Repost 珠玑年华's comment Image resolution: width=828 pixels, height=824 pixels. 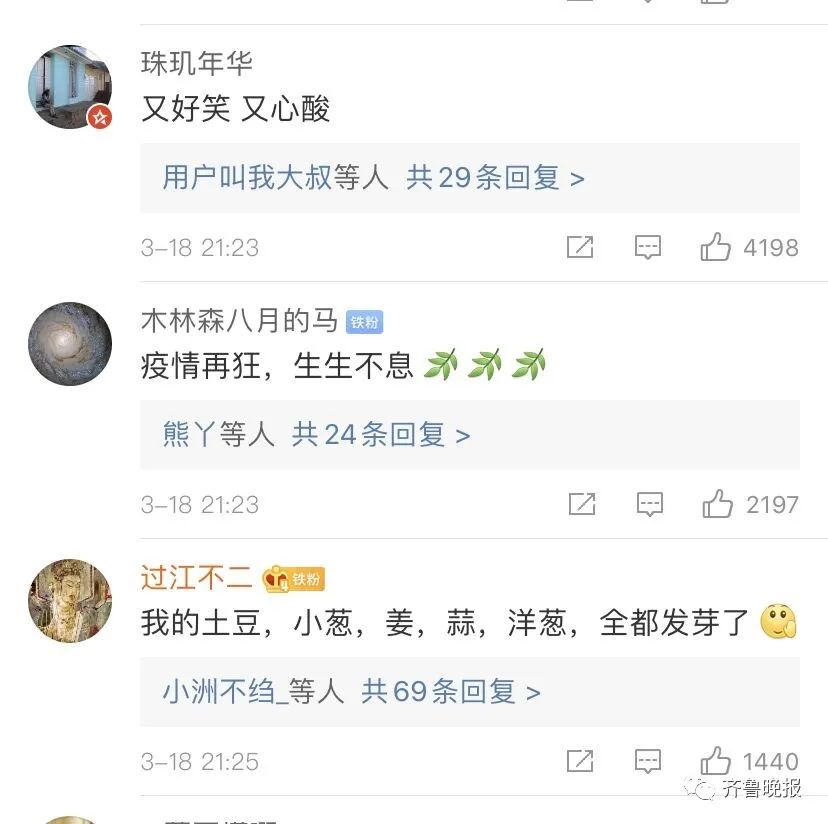(580, 247)
